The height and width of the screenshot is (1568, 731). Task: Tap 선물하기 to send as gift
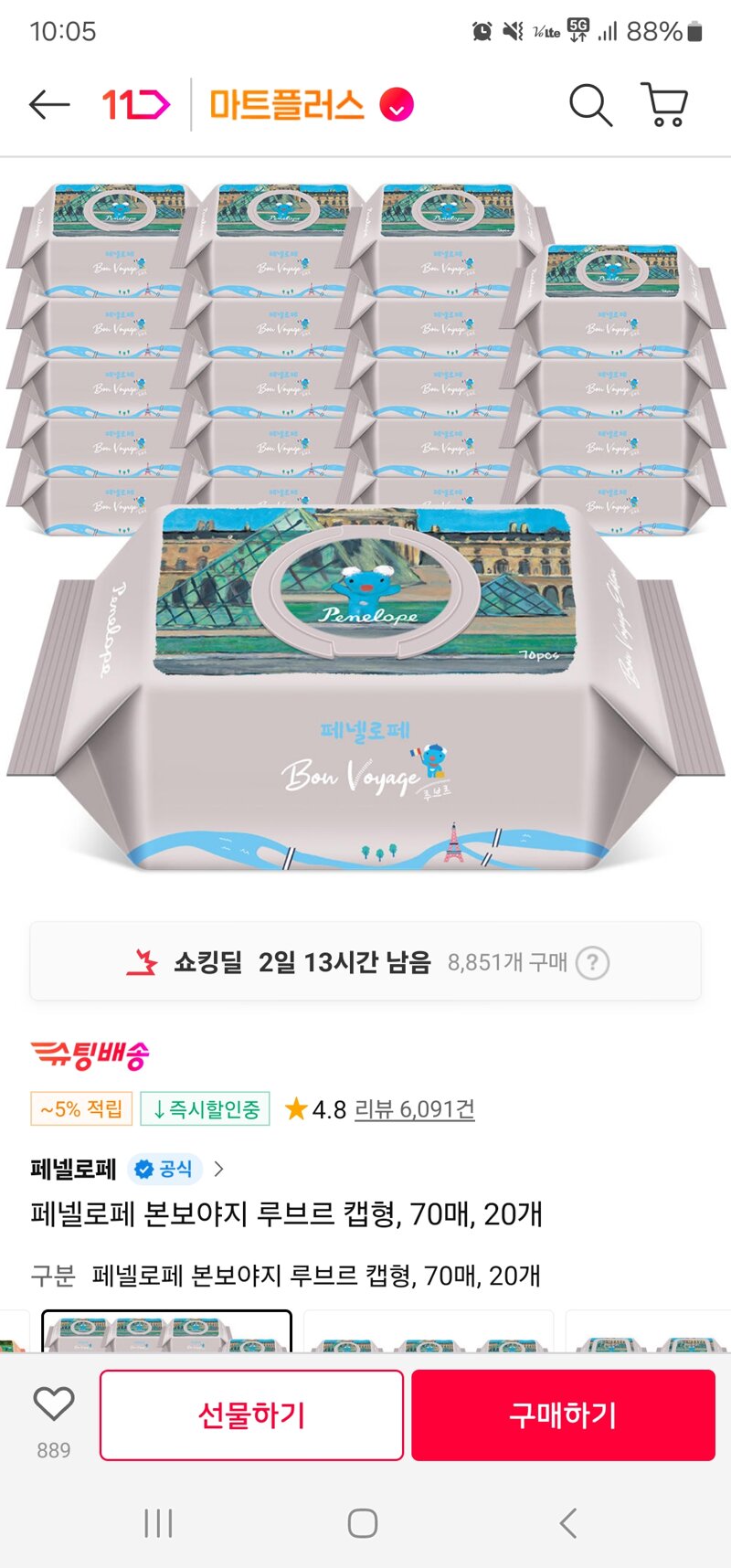[251, 1414]
